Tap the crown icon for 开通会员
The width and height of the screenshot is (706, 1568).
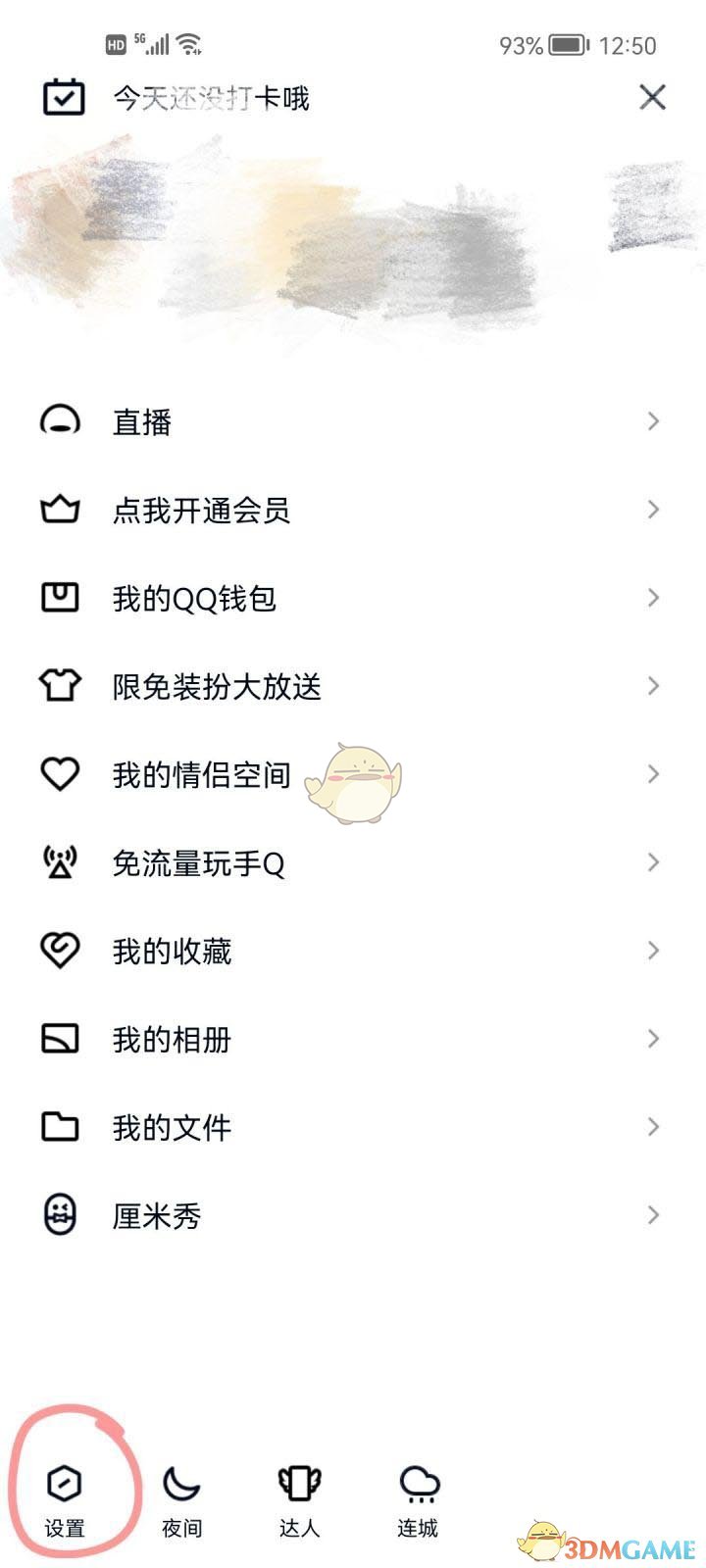[x=61, y=509]
